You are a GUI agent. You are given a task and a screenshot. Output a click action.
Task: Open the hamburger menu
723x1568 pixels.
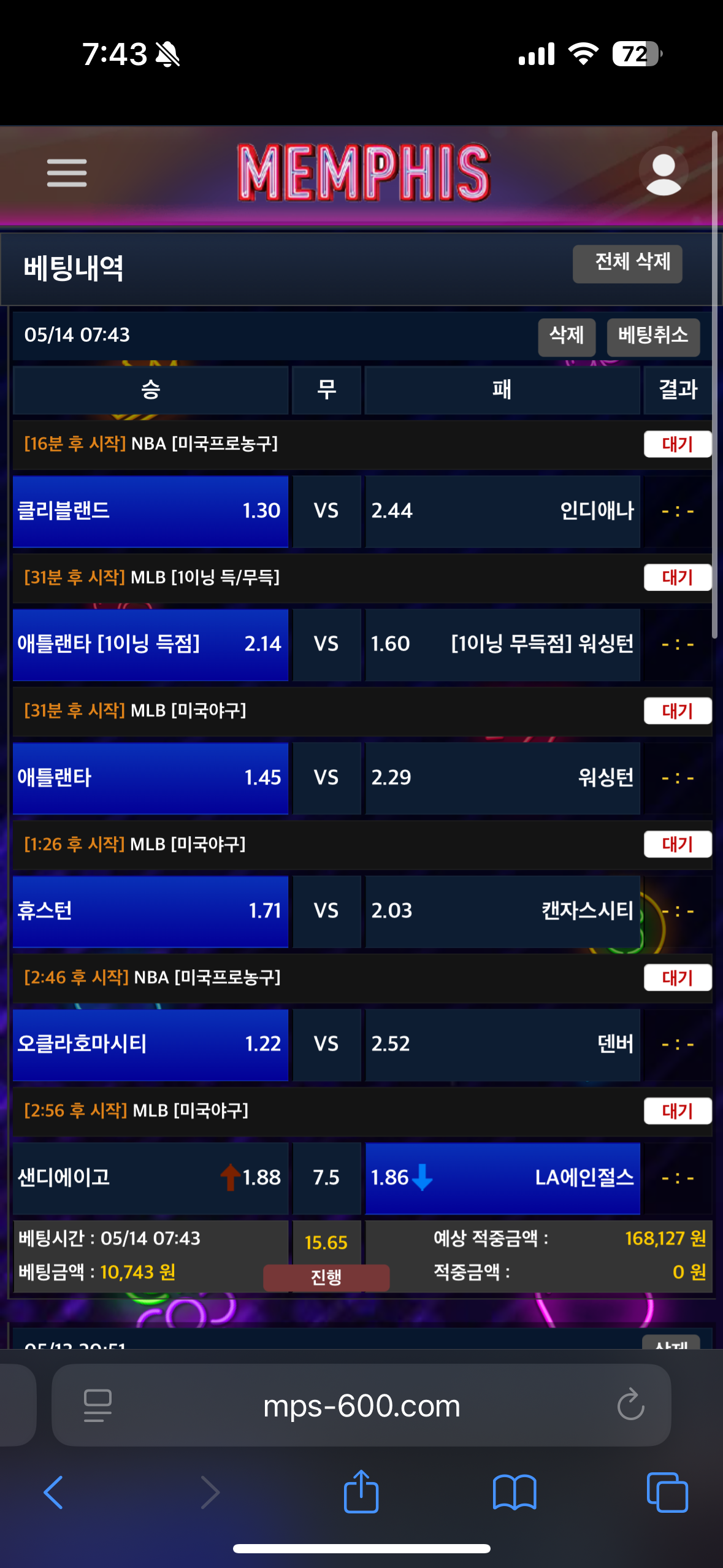(67, 173)
